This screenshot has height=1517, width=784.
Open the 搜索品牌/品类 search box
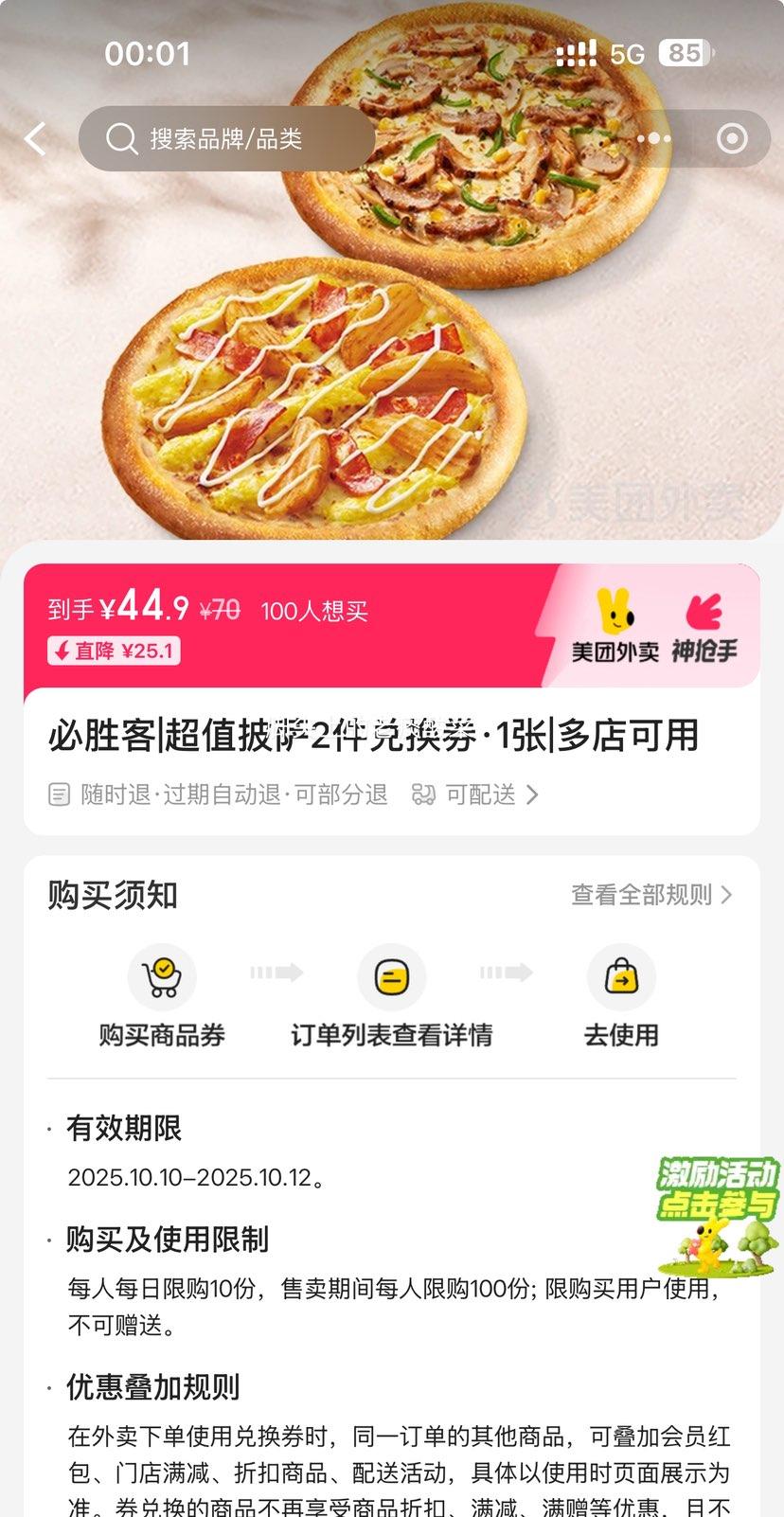225,139
